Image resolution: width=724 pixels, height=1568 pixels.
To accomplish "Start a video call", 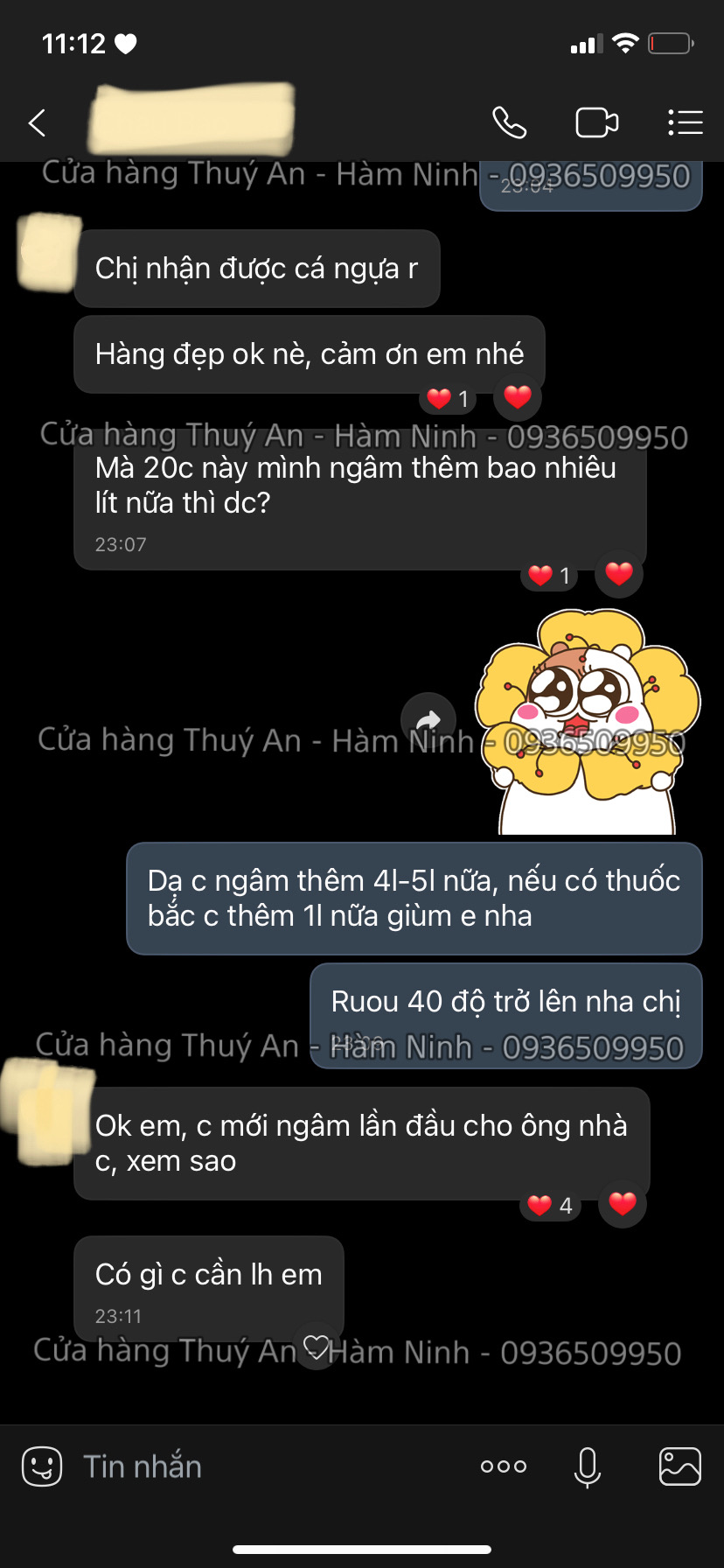I will 597,123.
